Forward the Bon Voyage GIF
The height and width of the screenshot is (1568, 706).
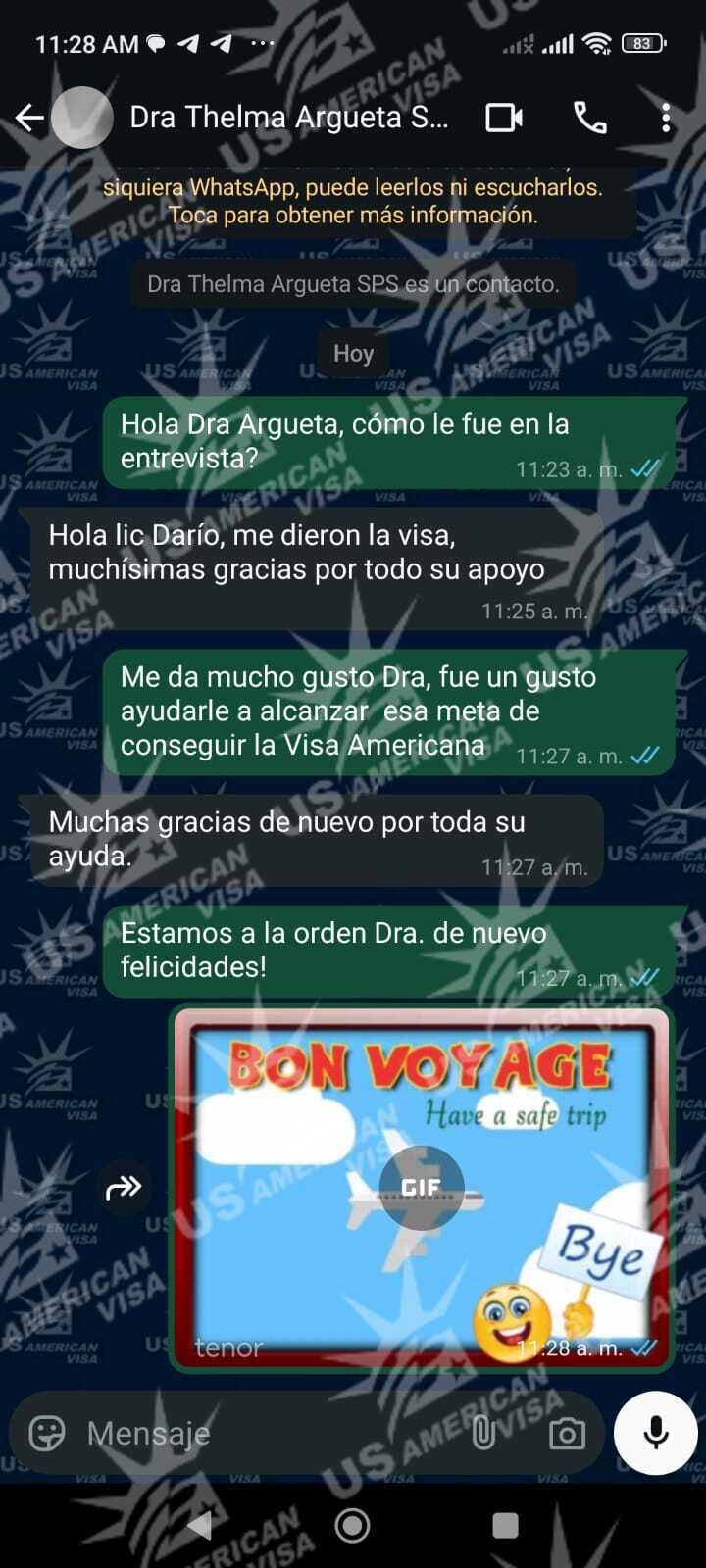(x=124, y=1188)
